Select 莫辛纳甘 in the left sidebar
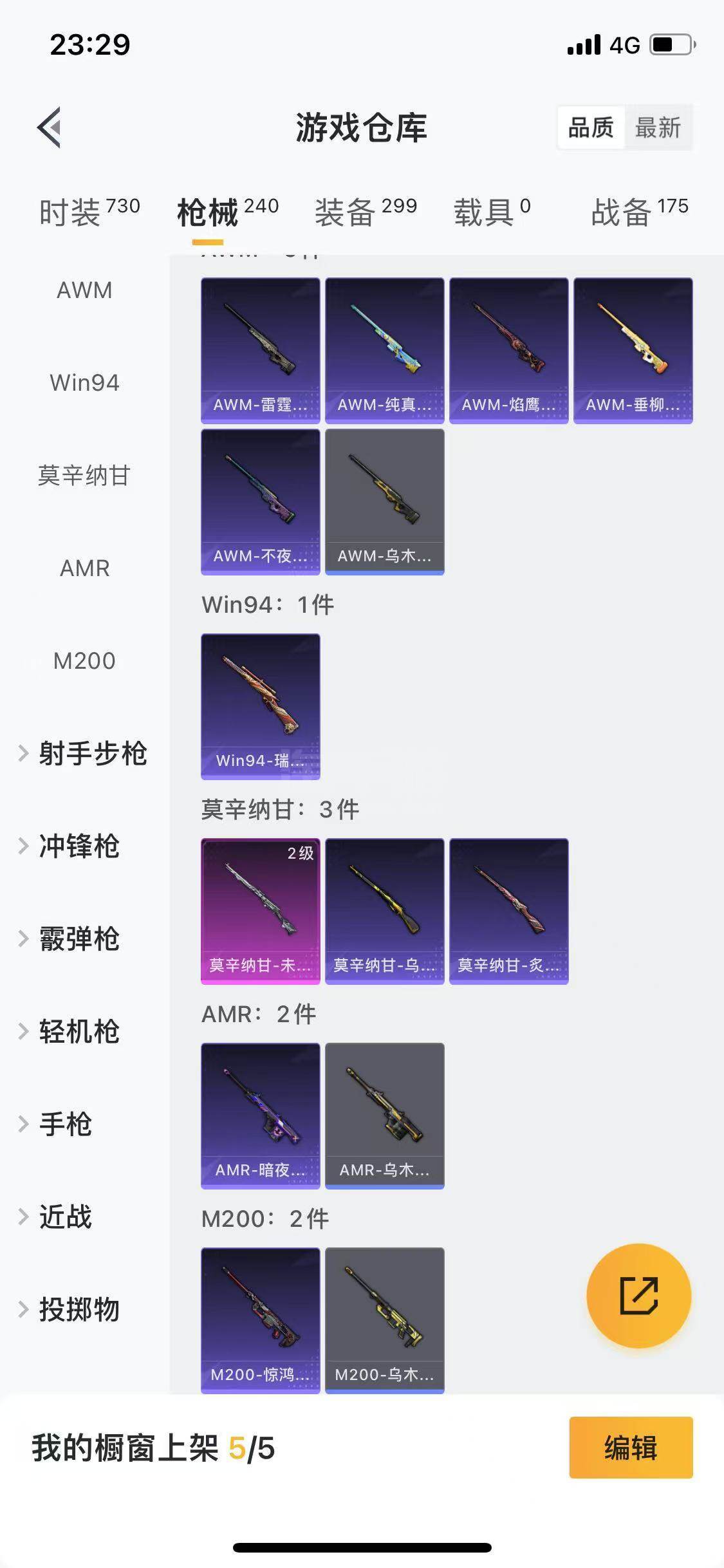 84,476
